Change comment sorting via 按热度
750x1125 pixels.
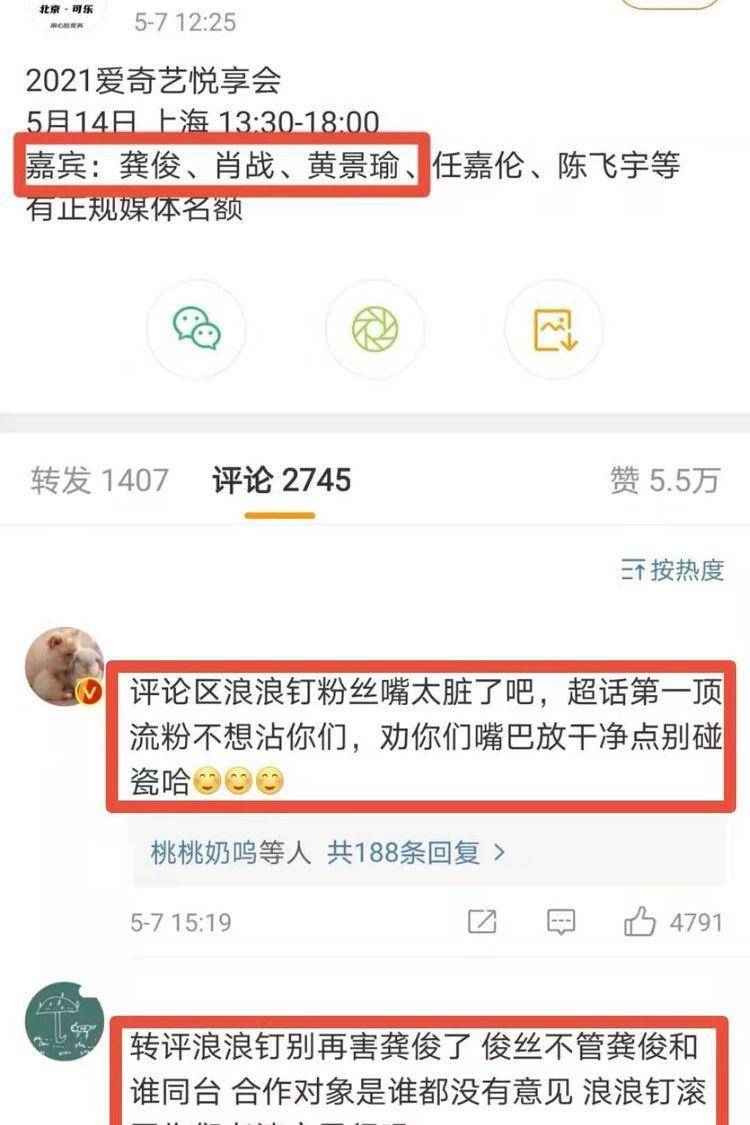(x=672, y=570)
